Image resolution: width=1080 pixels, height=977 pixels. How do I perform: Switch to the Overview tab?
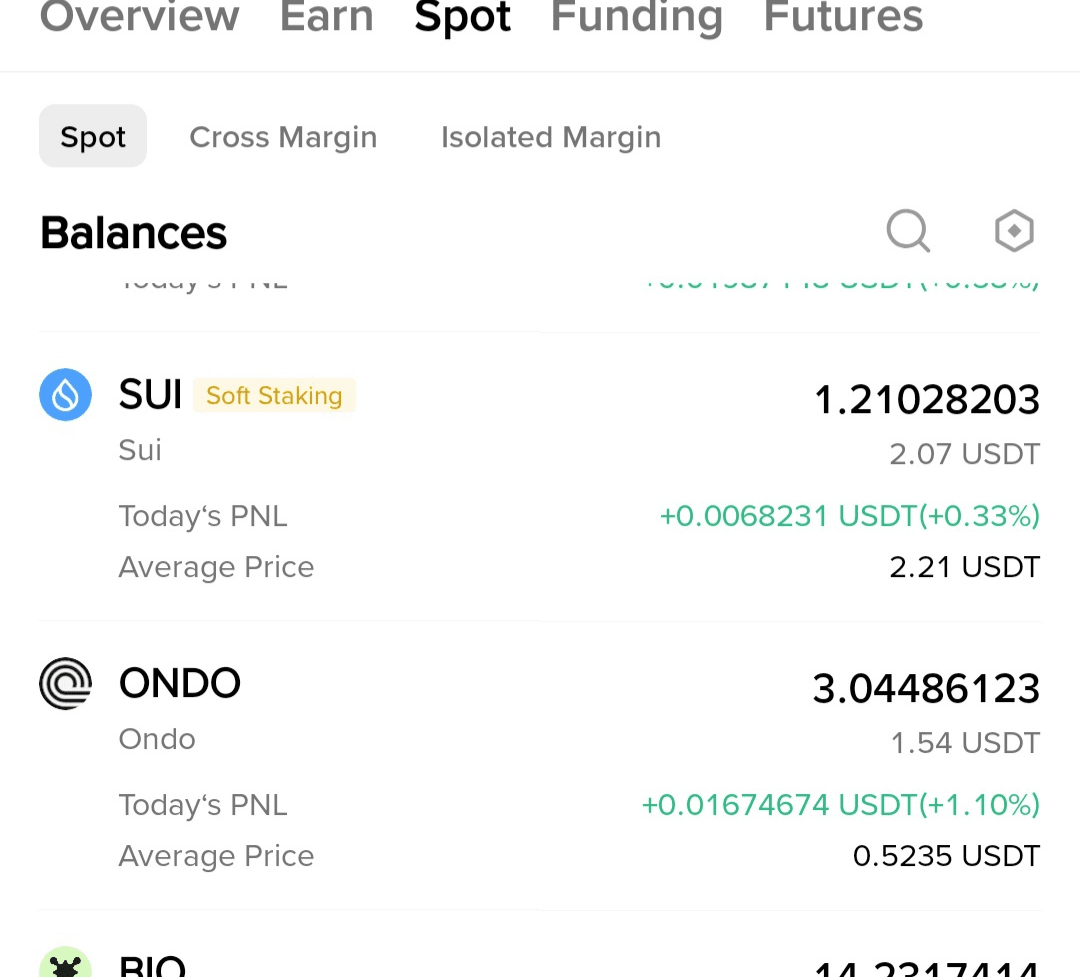click(x=139, y=18)
